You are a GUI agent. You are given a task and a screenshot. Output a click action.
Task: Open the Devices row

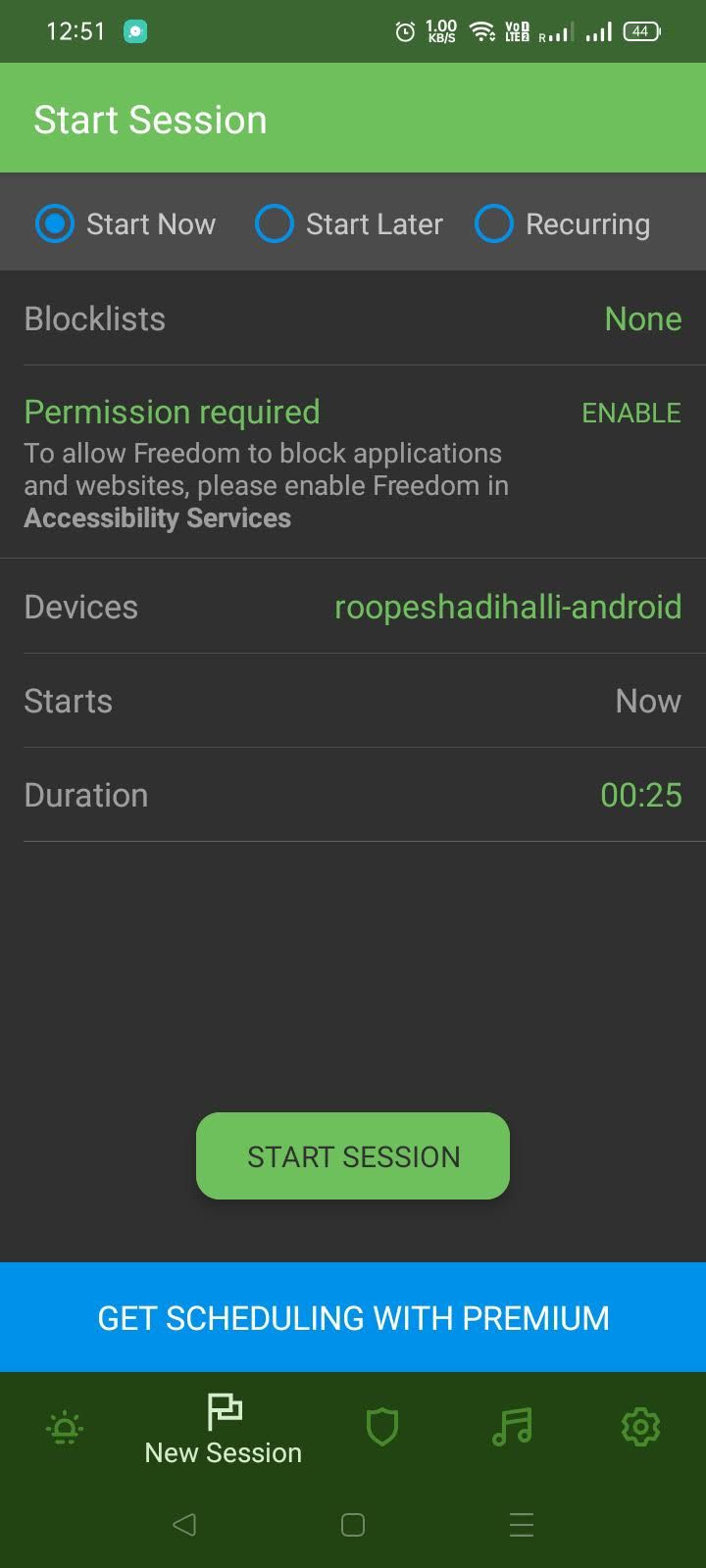tap(353, 607)
